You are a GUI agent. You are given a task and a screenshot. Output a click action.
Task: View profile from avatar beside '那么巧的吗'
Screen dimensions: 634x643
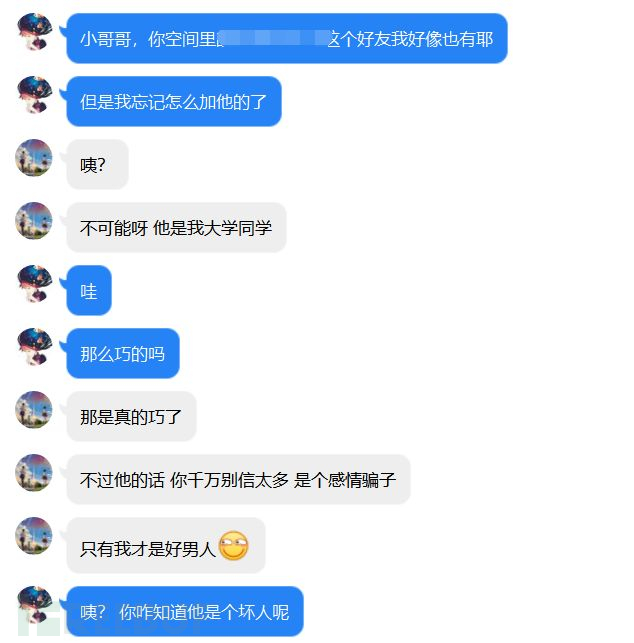[34, 347]
